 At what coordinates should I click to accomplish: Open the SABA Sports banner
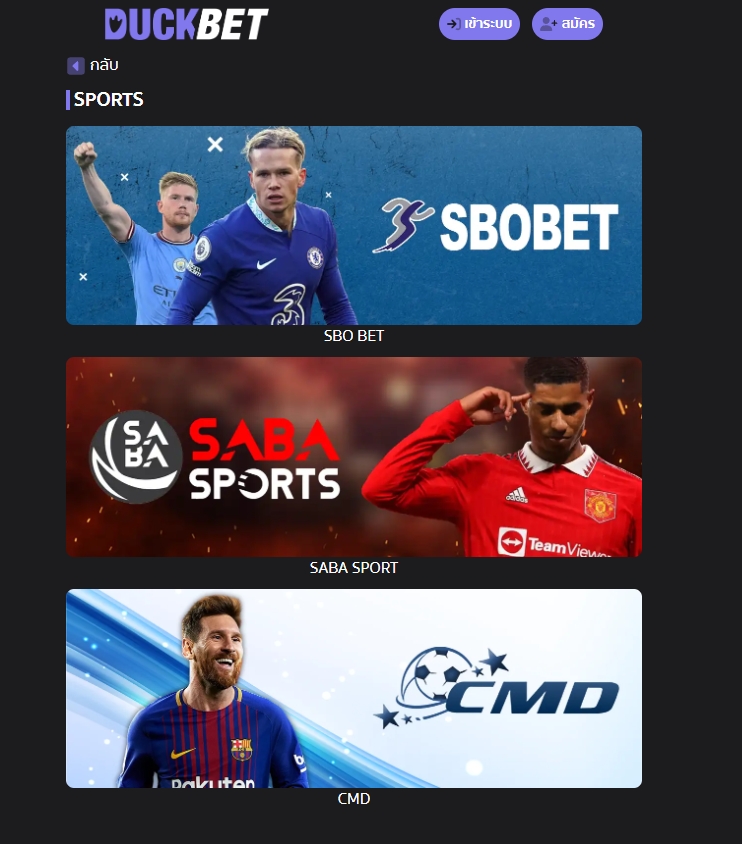tap(354, 457)
